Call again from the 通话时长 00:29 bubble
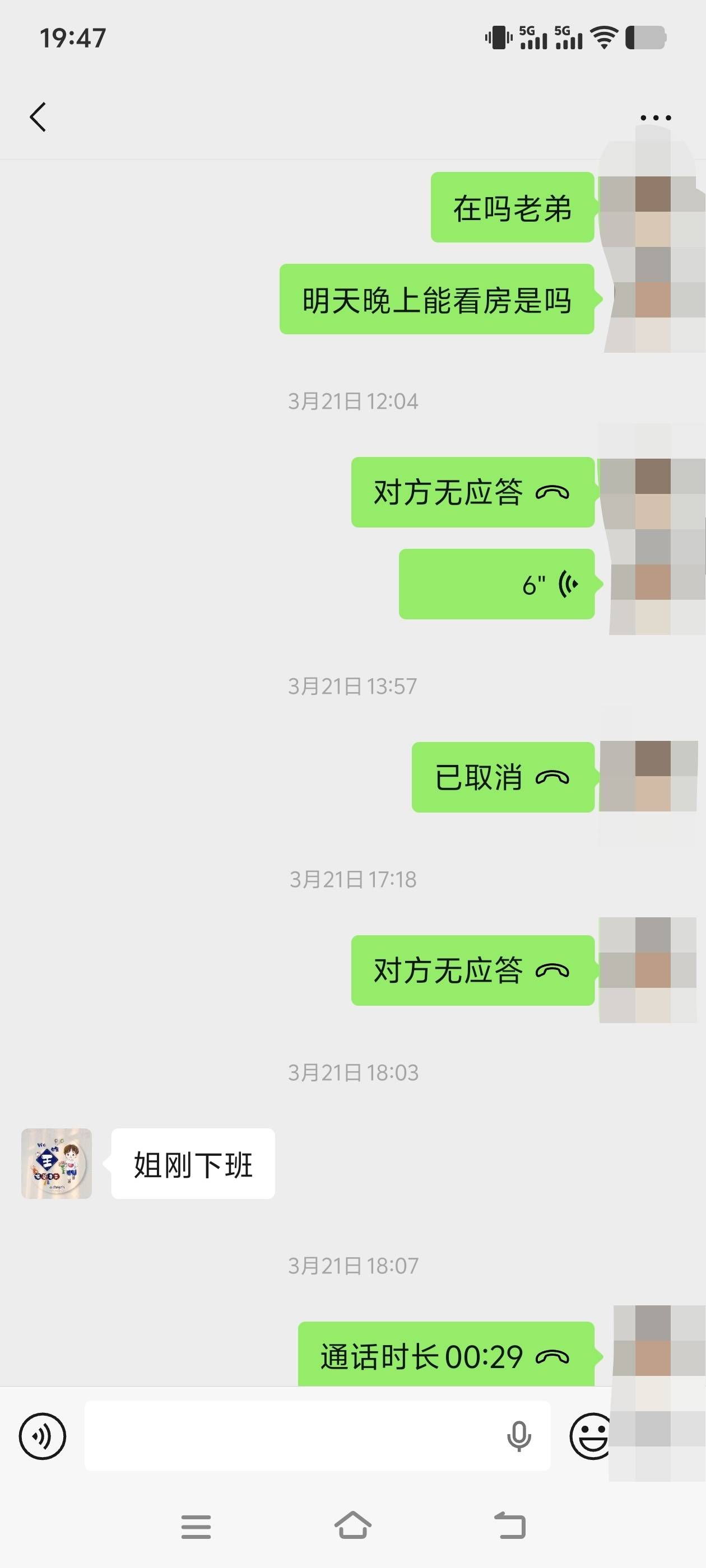This screenshot has width=706, height=1568. click(446, 1356)
